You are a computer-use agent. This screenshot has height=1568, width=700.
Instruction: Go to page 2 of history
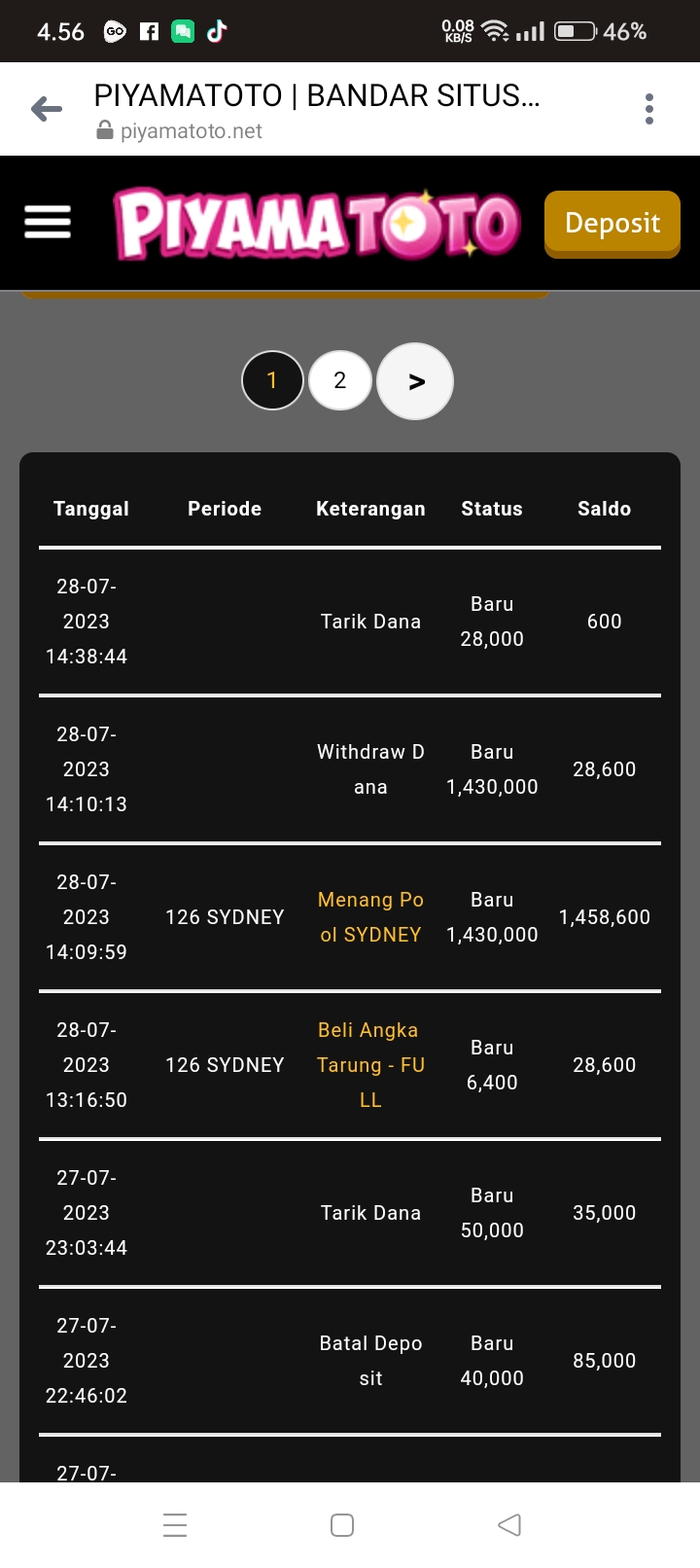click(339, 380)
